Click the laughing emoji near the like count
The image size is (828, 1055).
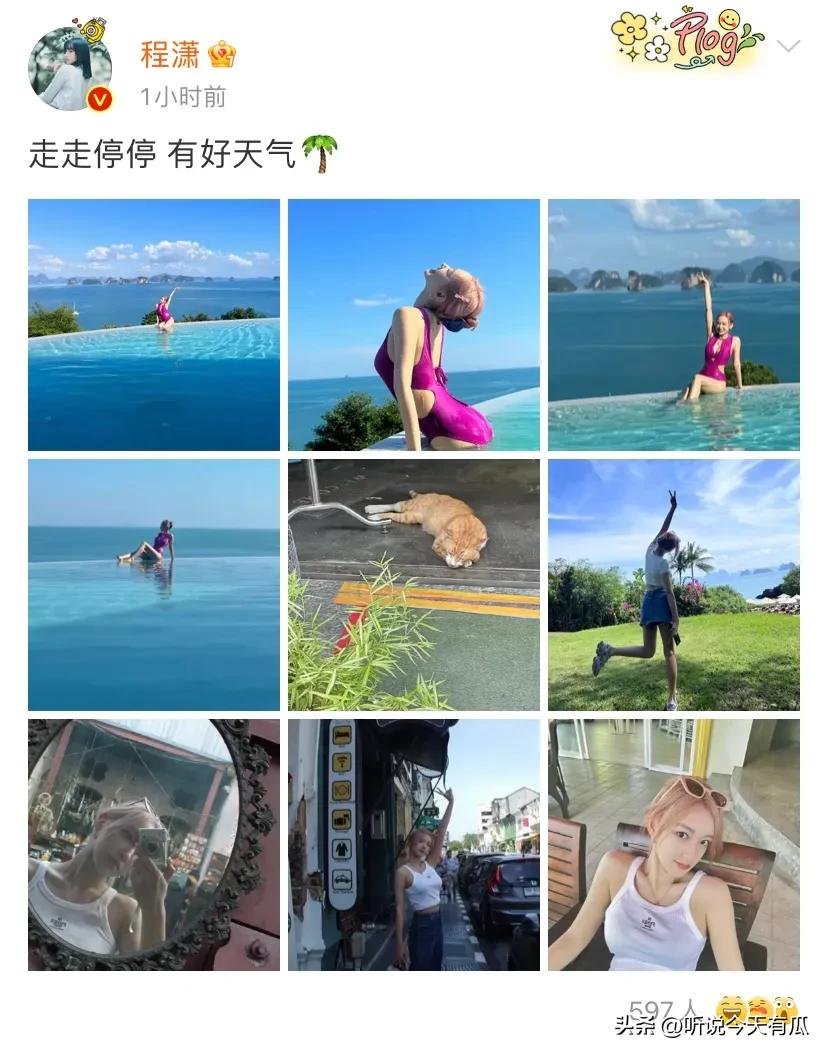click(x=729, y=1006)
